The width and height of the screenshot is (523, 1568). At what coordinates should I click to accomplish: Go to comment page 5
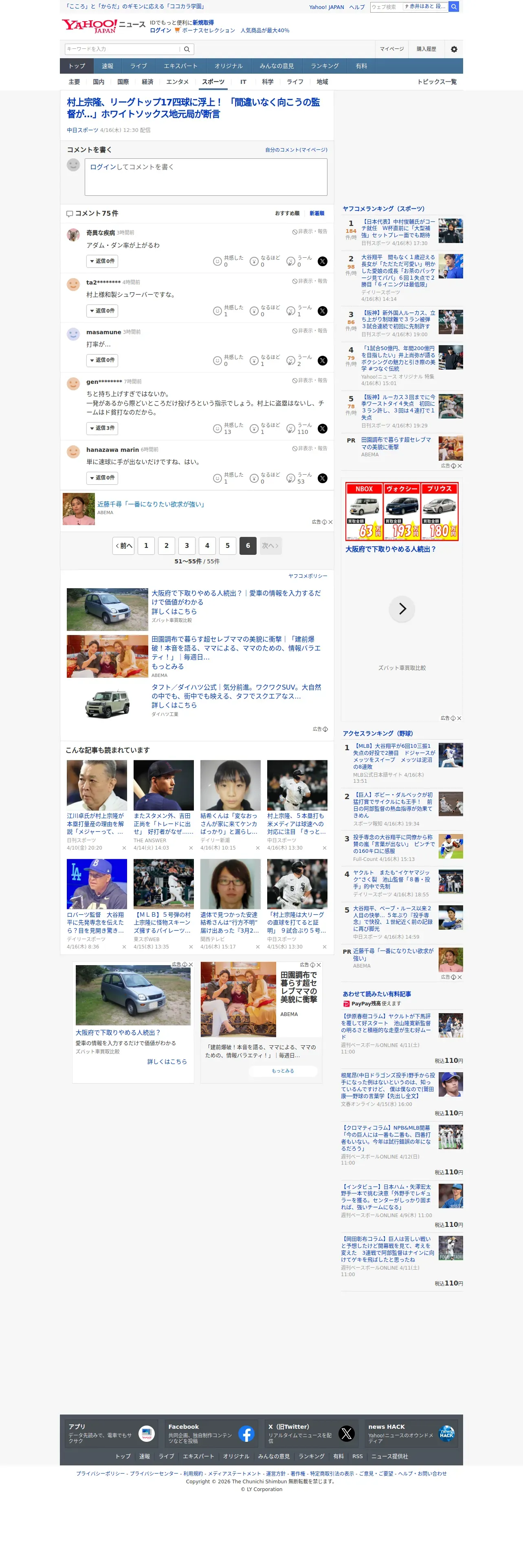coord(228,546)
